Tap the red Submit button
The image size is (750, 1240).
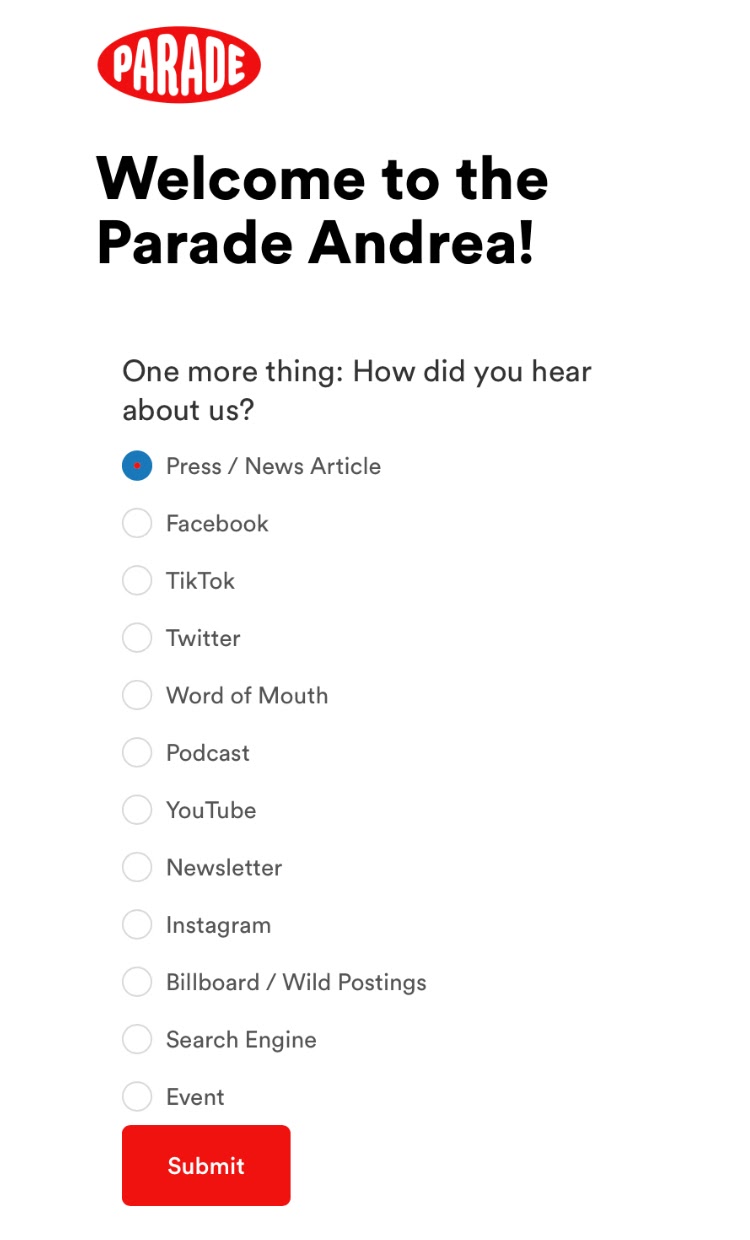pos(206,1165)
